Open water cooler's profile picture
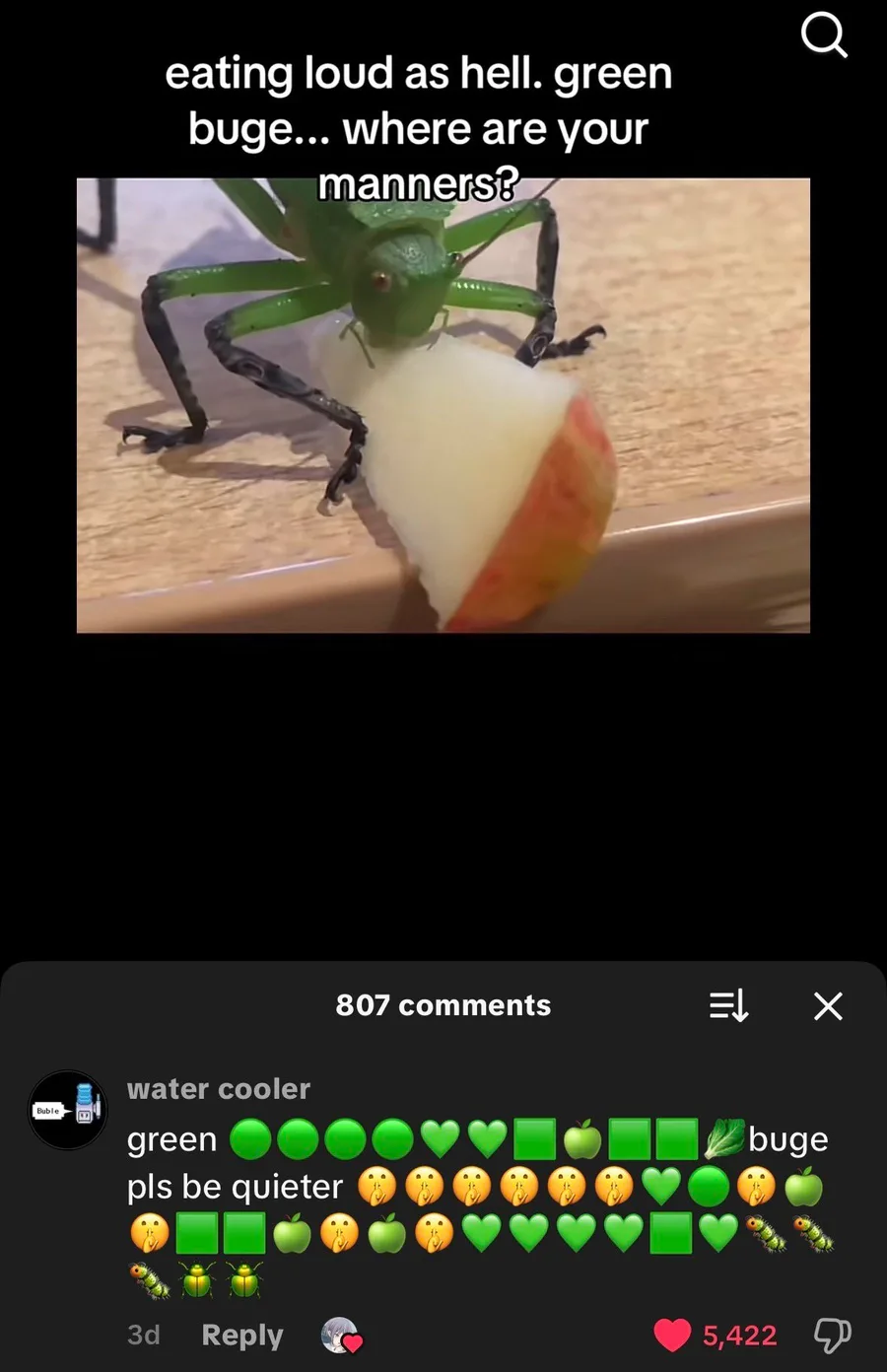Viewport: 887px width, 1372px height. point(67,1110)
